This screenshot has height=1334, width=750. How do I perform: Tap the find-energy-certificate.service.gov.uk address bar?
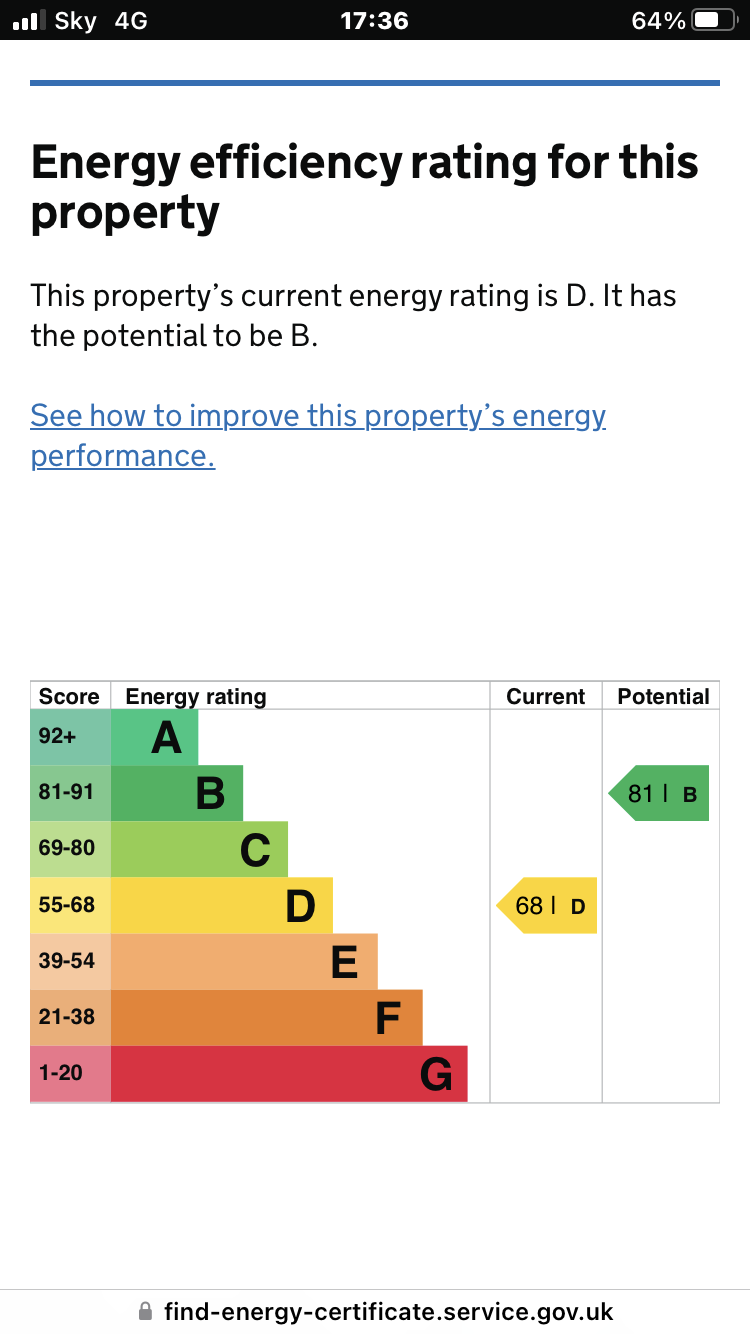click(375, 1311)
